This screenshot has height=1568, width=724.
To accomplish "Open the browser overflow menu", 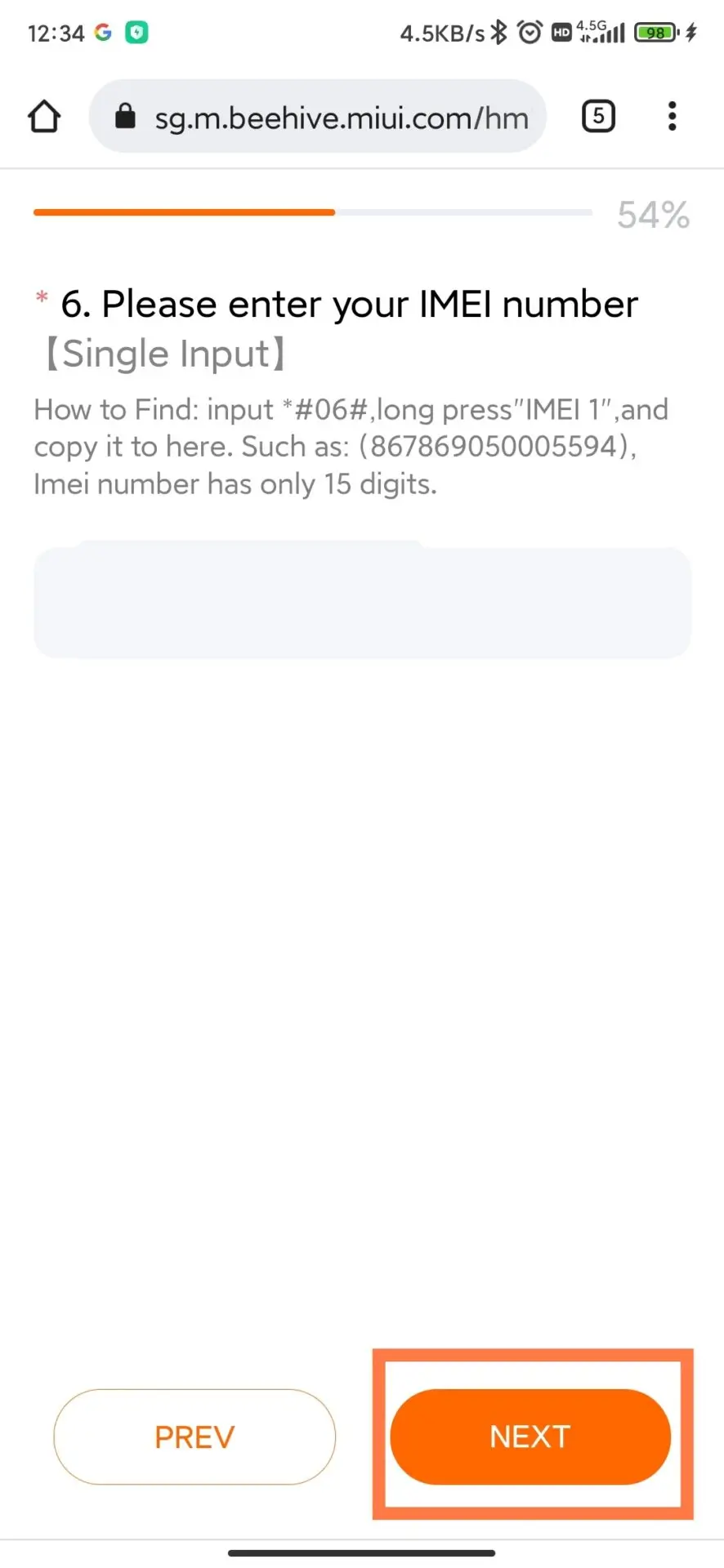I will coord(672,117).
